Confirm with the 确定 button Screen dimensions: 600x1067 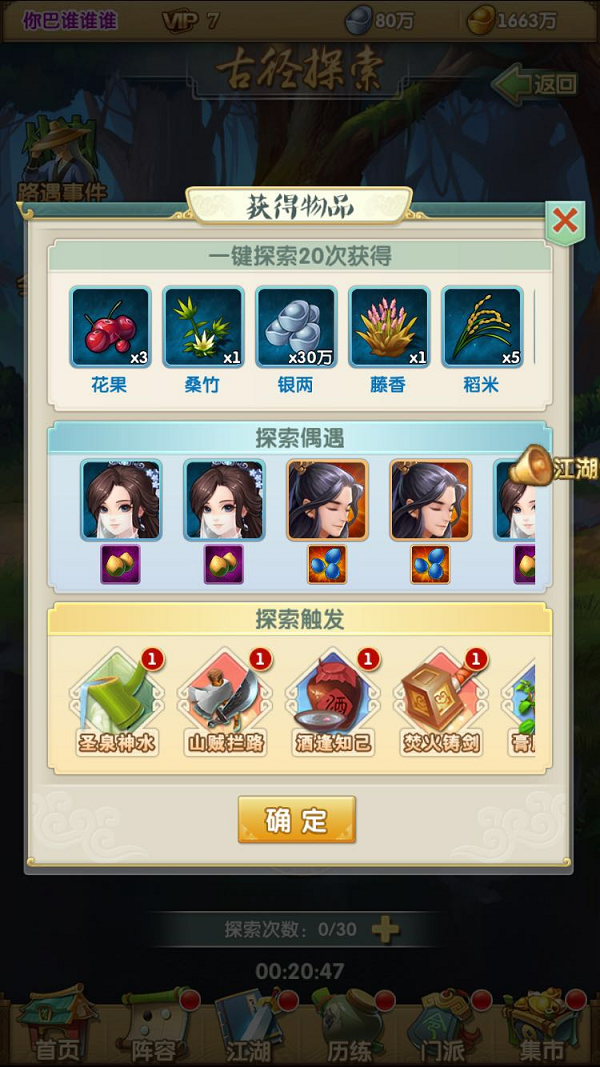pyautogui.click(x=297, y=820)
